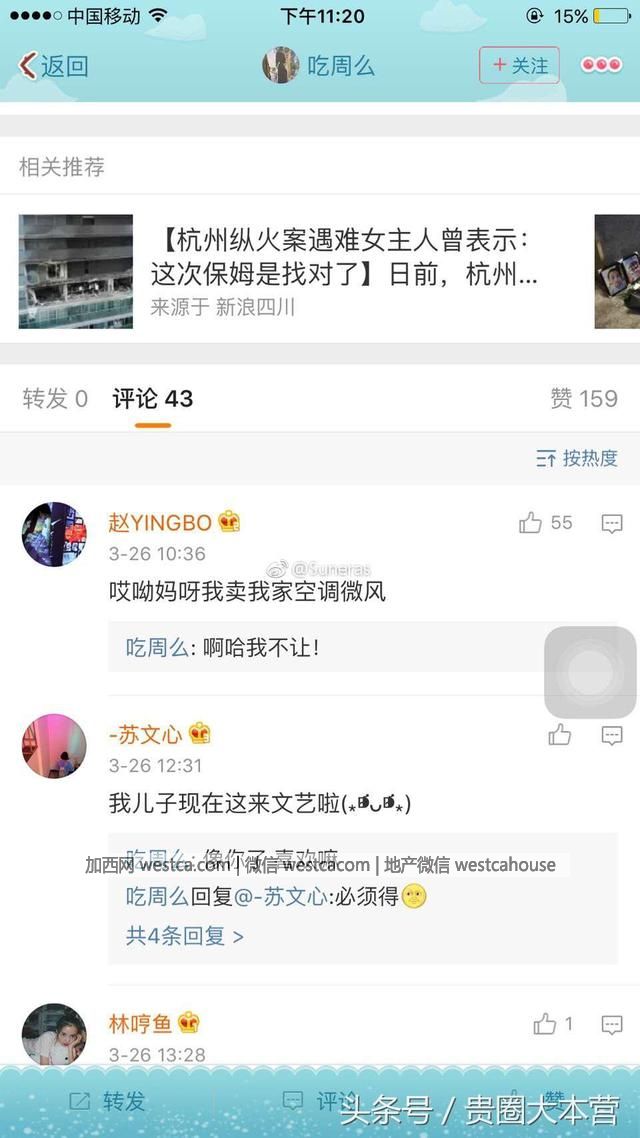
Task: Like 赵YINGBO's comment
Action: tap(531, 523)
